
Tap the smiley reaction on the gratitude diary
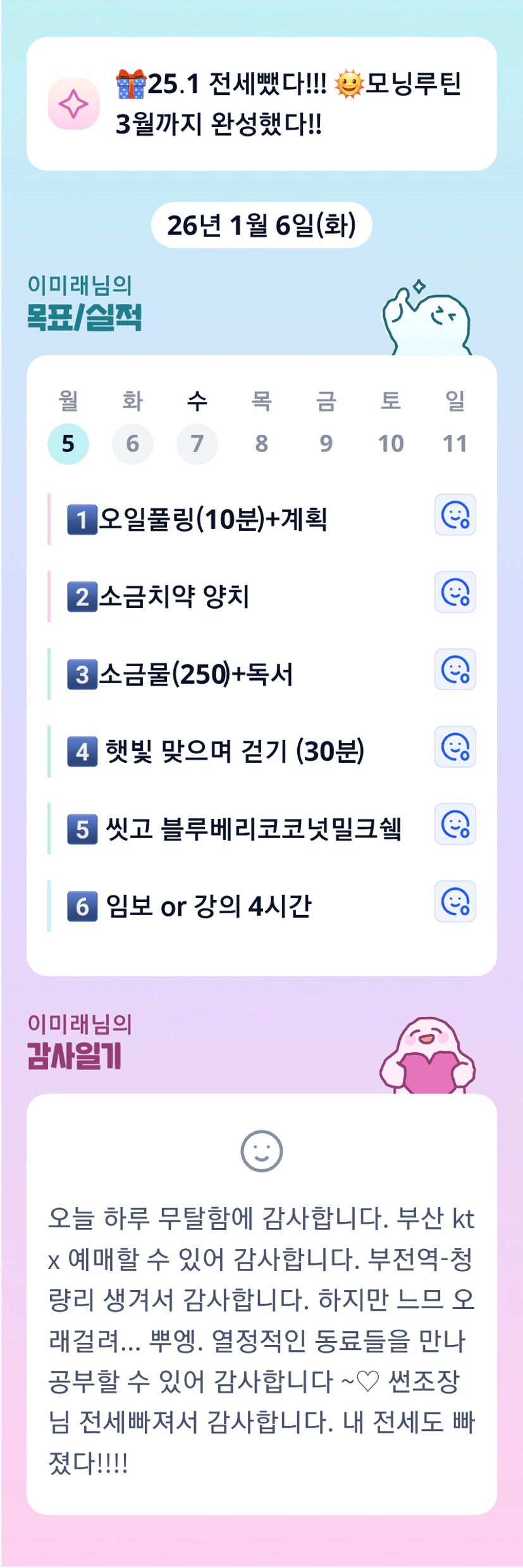pos(262,1151)
